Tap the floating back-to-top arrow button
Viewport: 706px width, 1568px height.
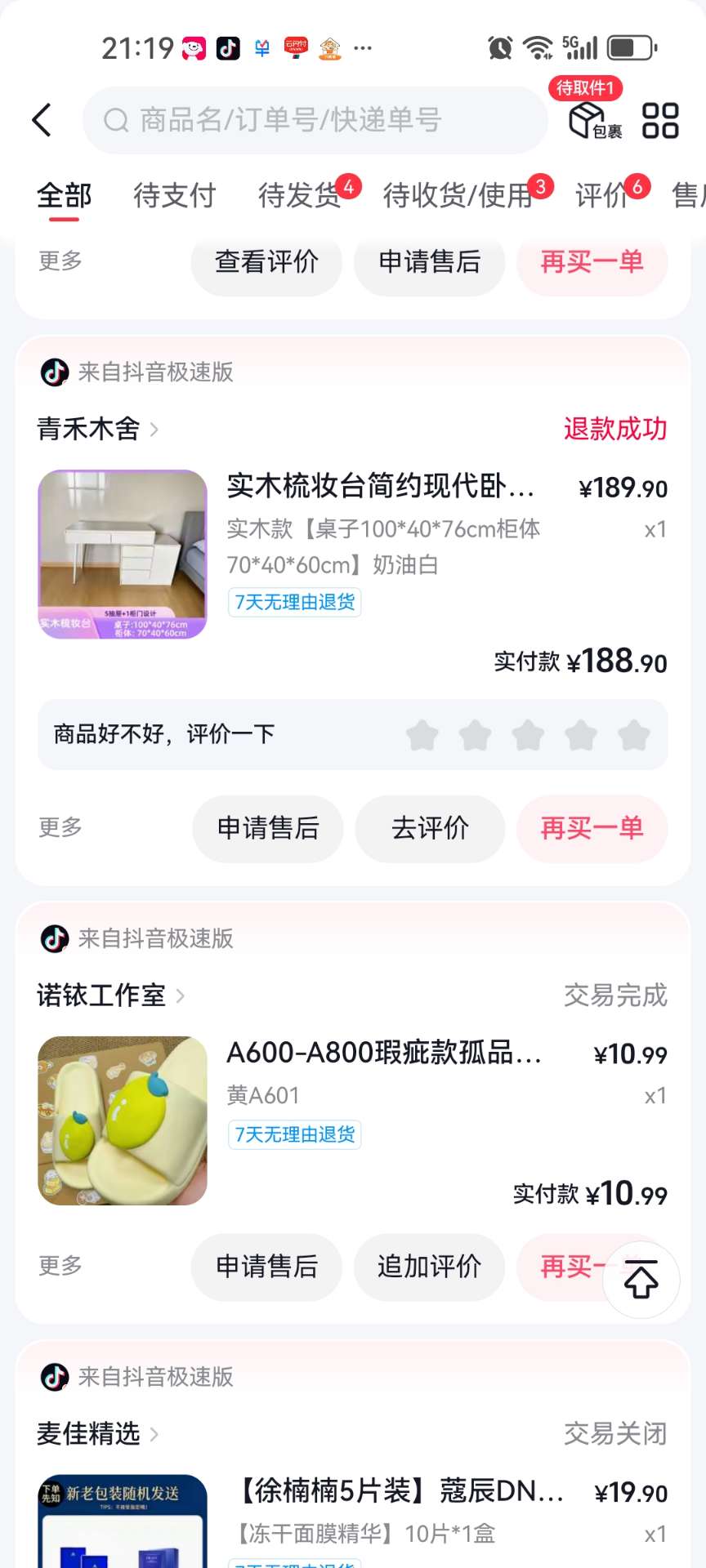pyautogui.click(x=641, y=1279)
